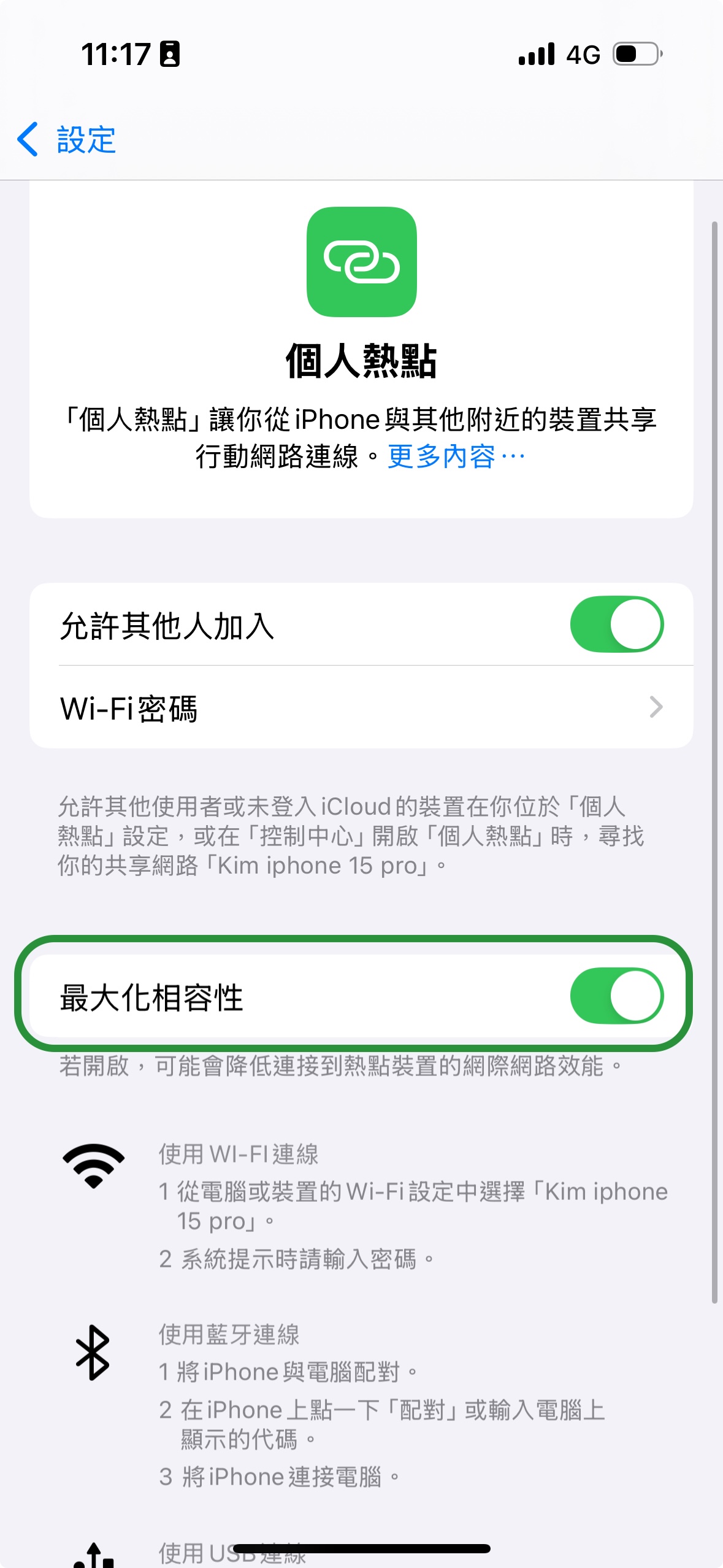Screen dimensions: 723x1568
Task: Disable the 最大化相容性 switch
Action: click(616, 996)
